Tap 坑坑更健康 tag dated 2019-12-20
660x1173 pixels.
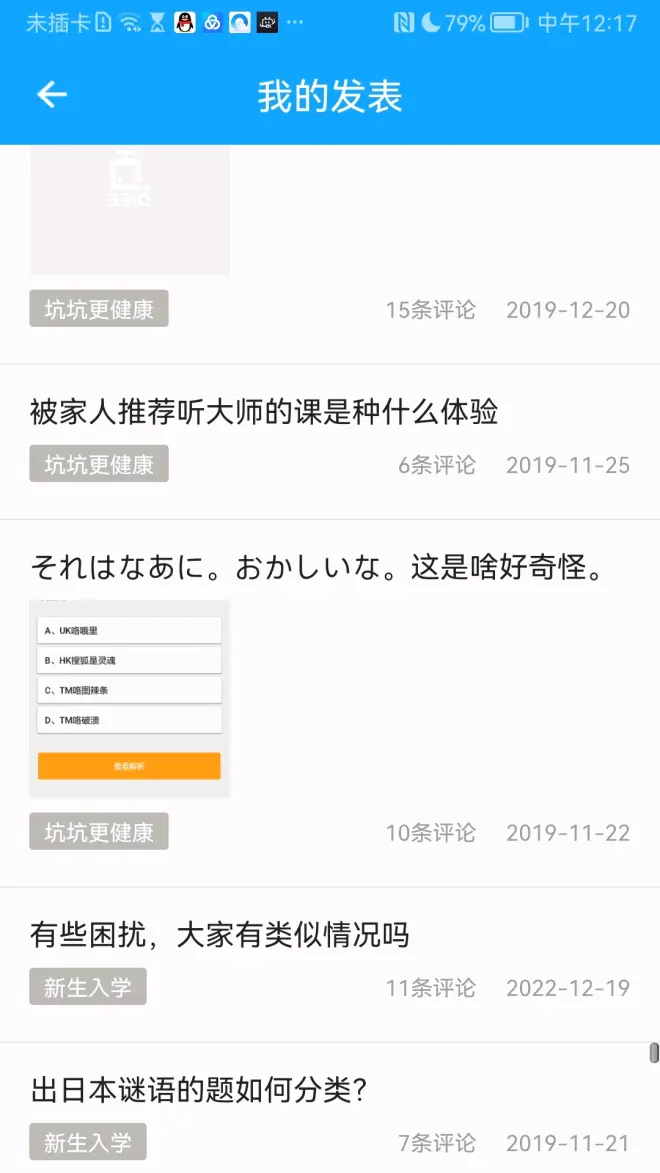(x=99, y=309)
